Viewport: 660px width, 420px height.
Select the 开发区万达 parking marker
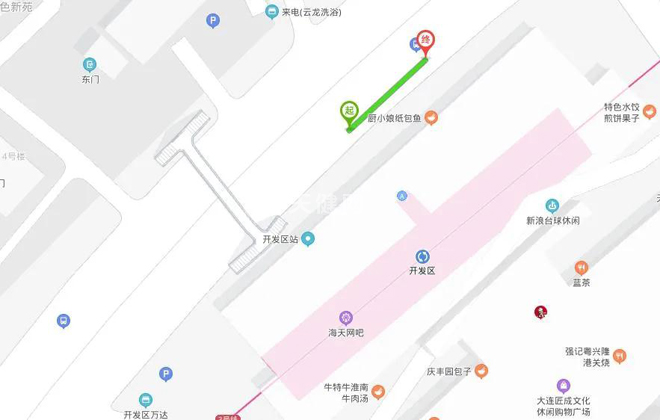[166, 374]
